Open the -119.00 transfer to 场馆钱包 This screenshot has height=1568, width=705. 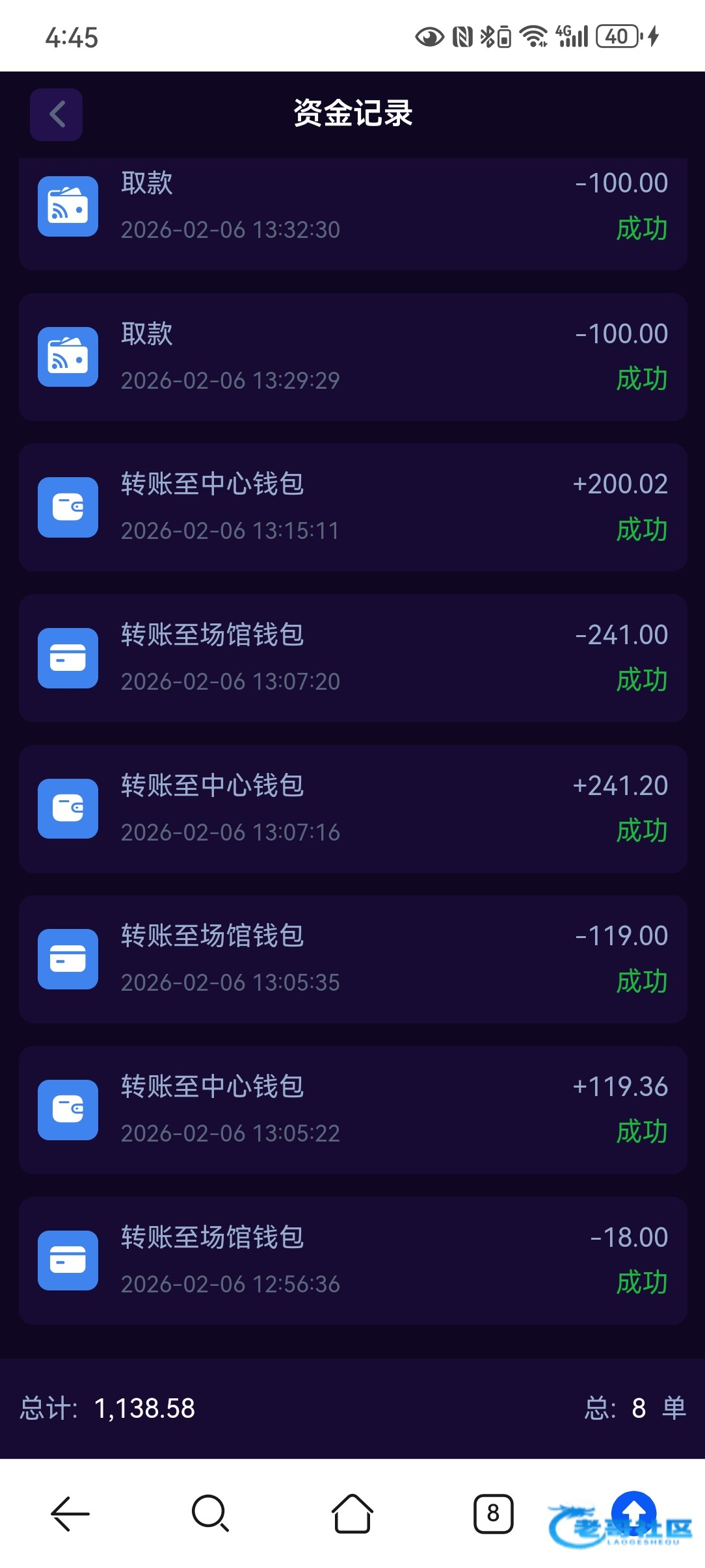pyautogui.click(x=352, y=959)
